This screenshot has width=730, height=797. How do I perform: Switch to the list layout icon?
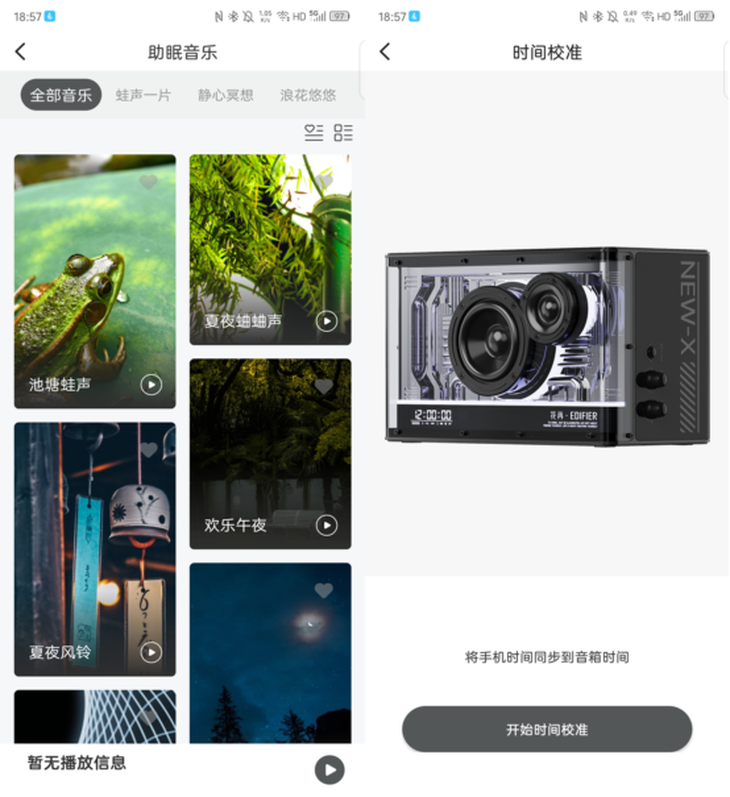[343, 133]
